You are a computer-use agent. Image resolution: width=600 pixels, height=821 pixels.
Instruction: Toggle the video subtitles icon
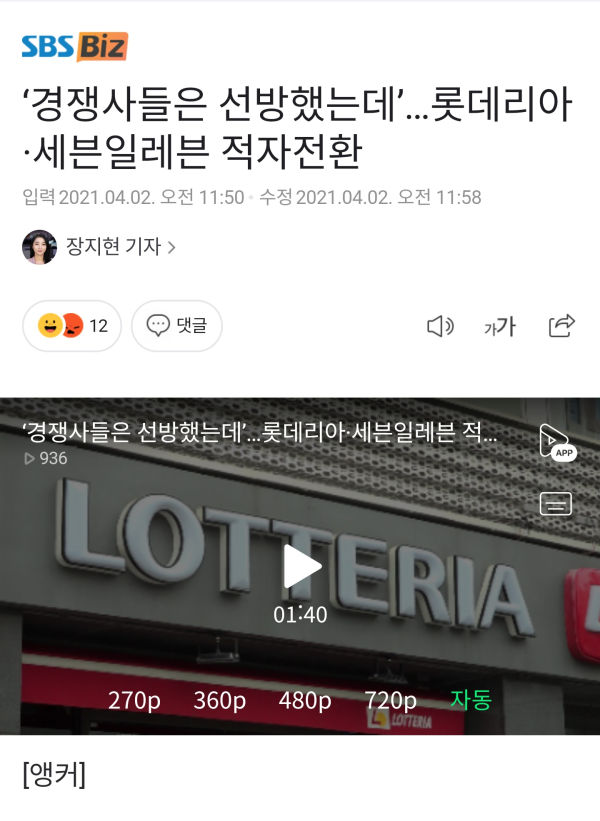(x=555, y=503)
